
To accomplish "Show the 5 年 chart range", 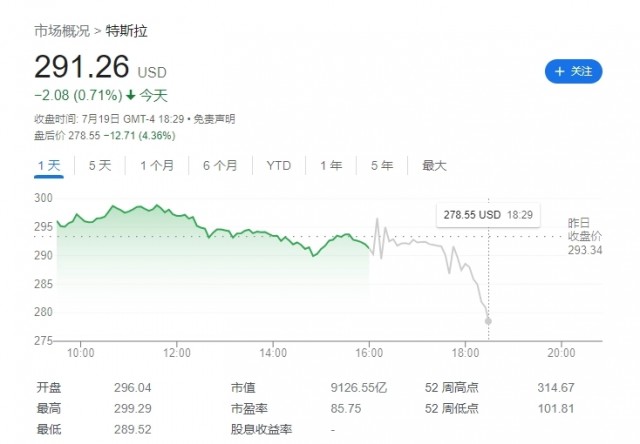I will pos(382,166).
